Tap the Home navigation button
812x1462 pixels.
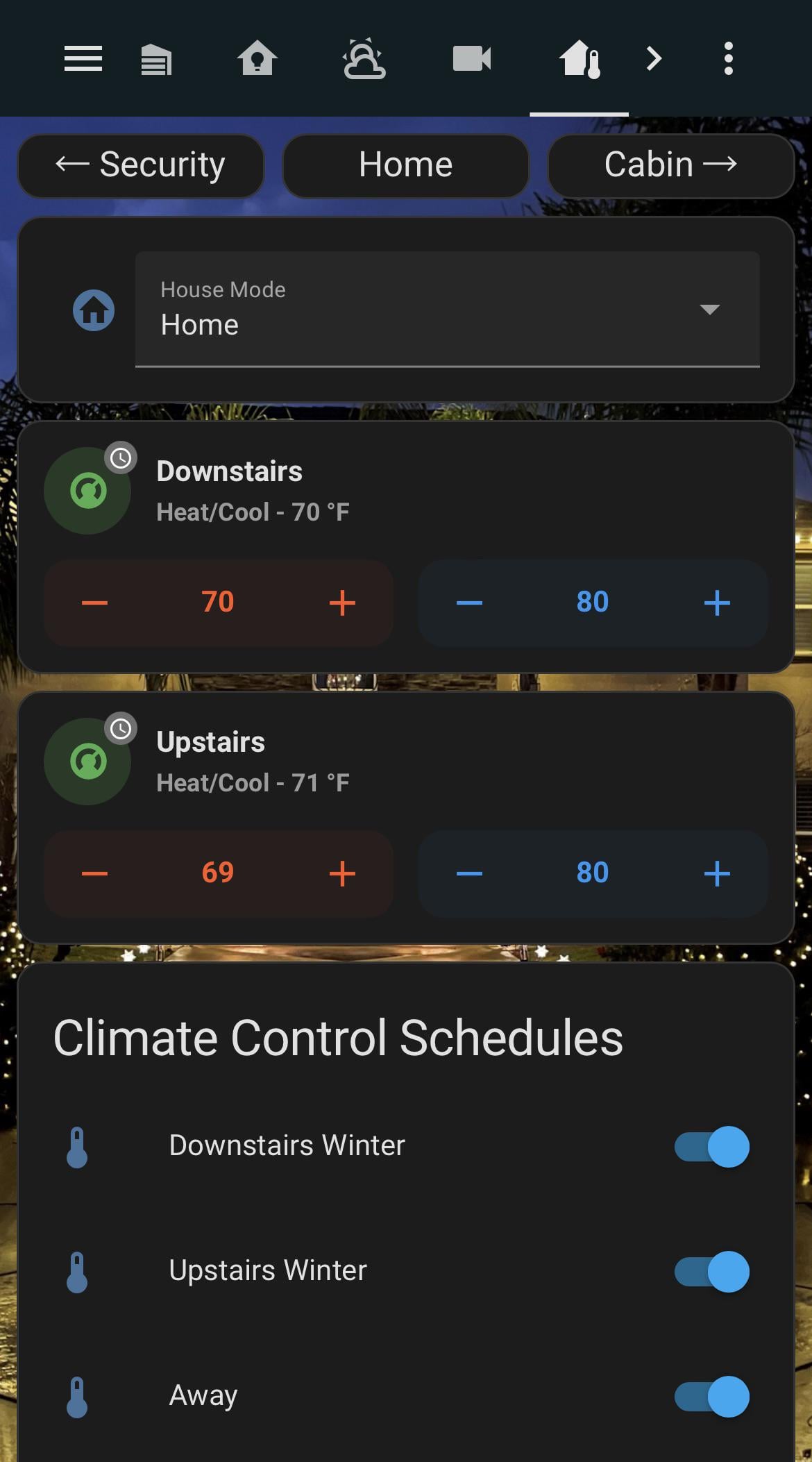point(405,165)
